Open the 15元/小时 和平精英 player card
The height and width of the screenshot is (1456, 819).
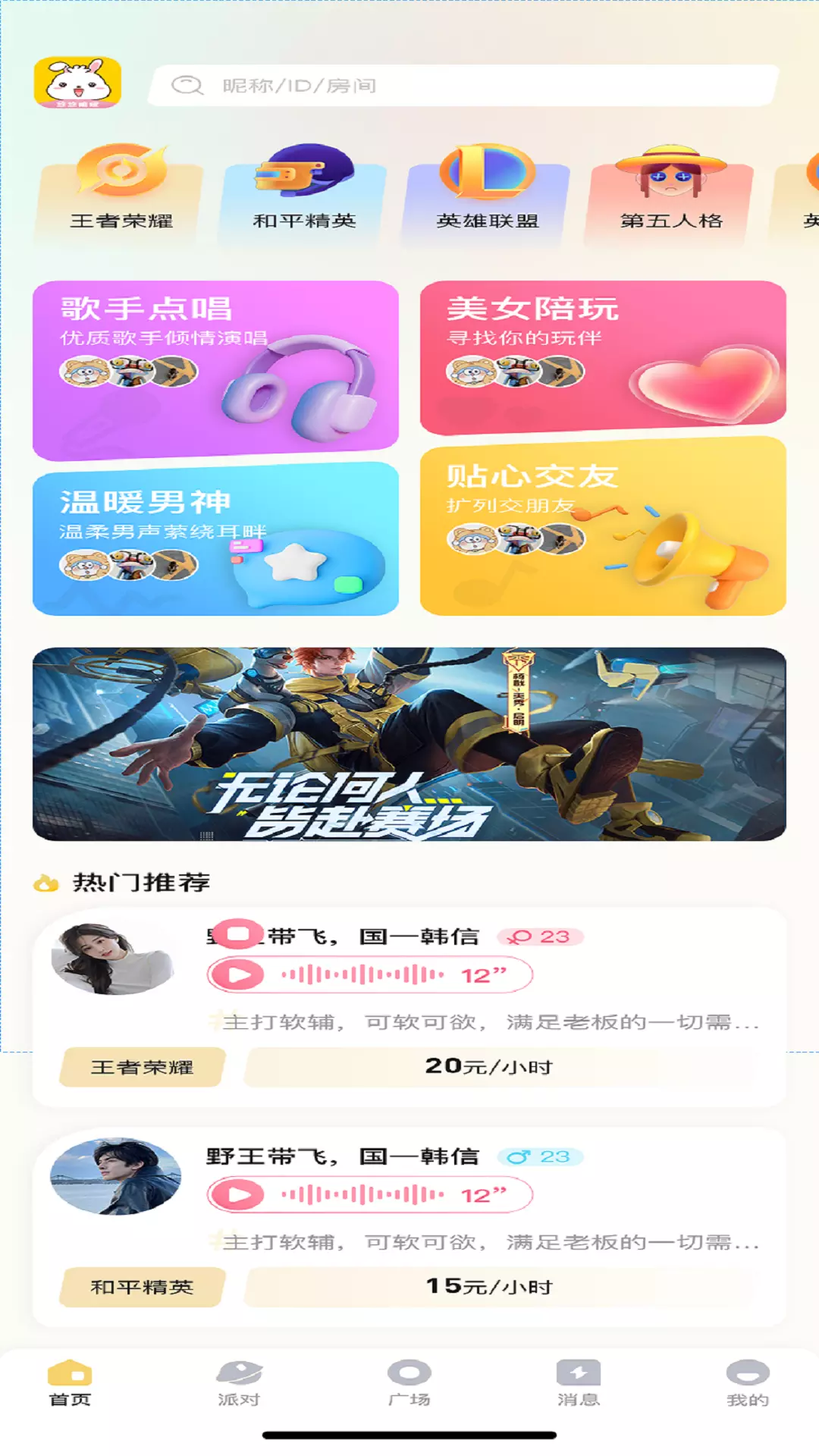(x=409, y=1227)
